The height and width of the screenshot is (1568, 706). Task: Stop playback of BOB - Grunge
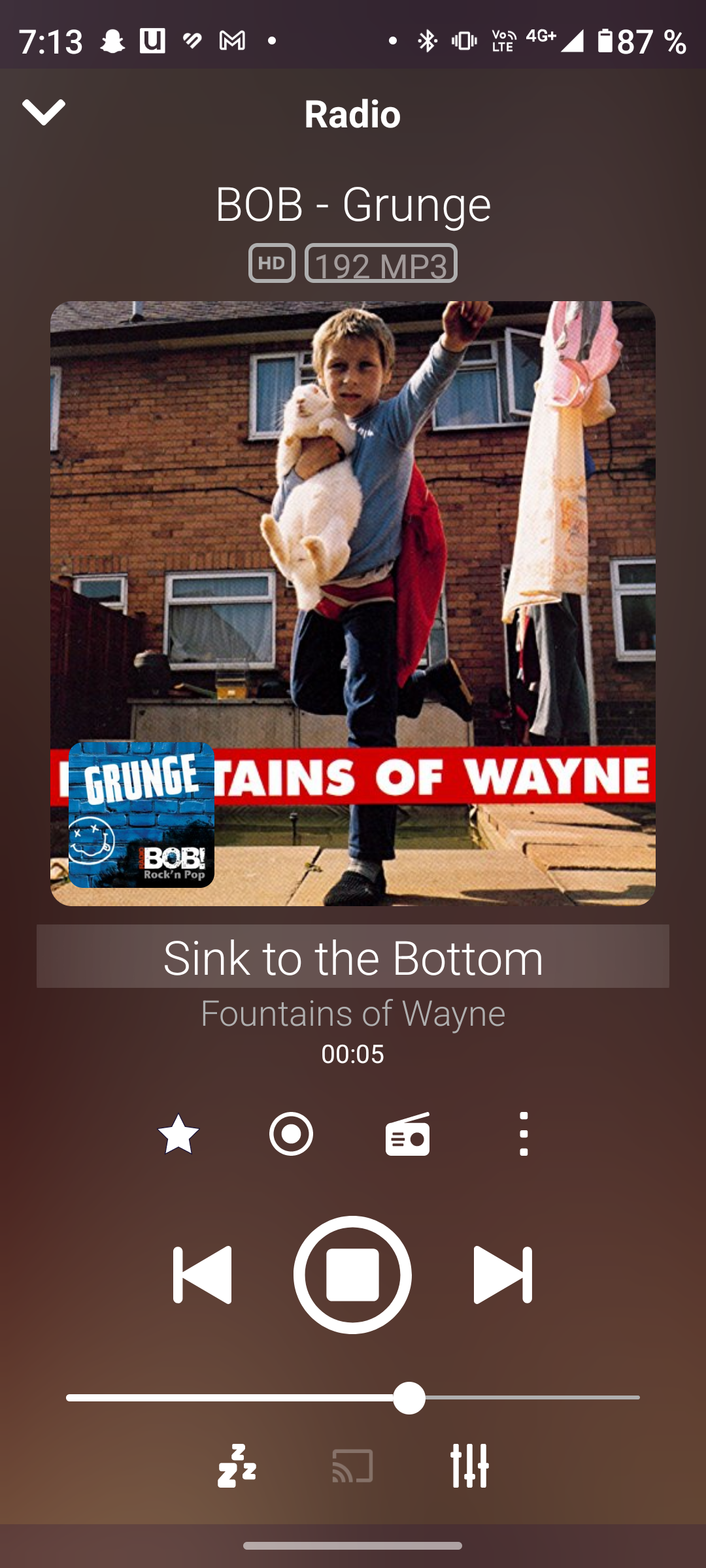click(x=352, y=1275)
